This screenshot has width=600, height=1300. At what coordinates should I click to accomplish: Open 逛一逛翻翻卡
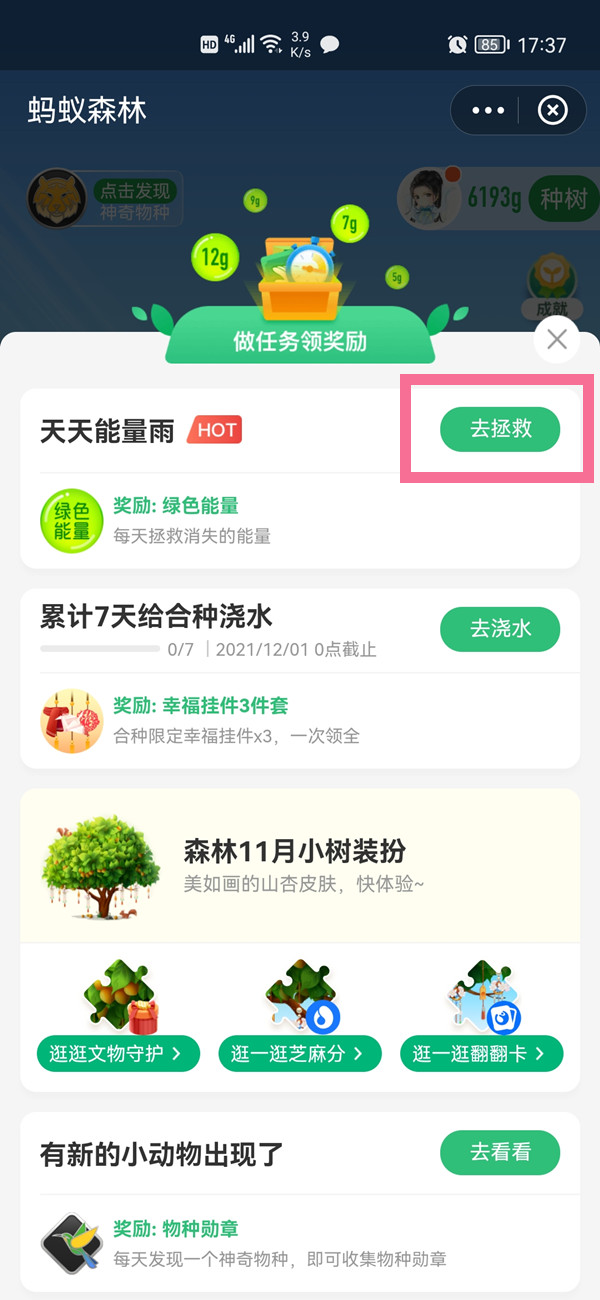click(481, 1053)
